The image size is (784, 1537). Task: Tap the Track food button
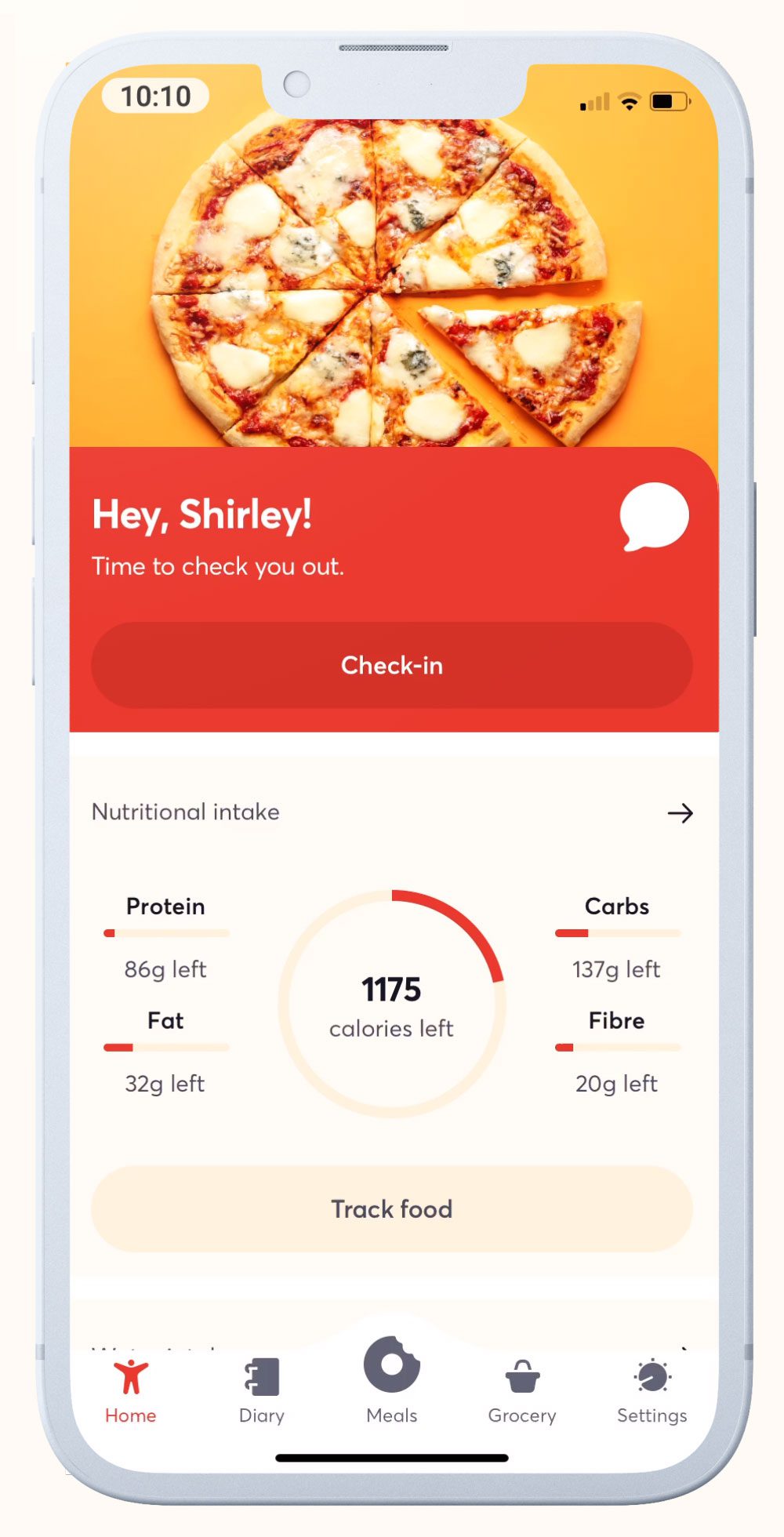point(392,1208)
